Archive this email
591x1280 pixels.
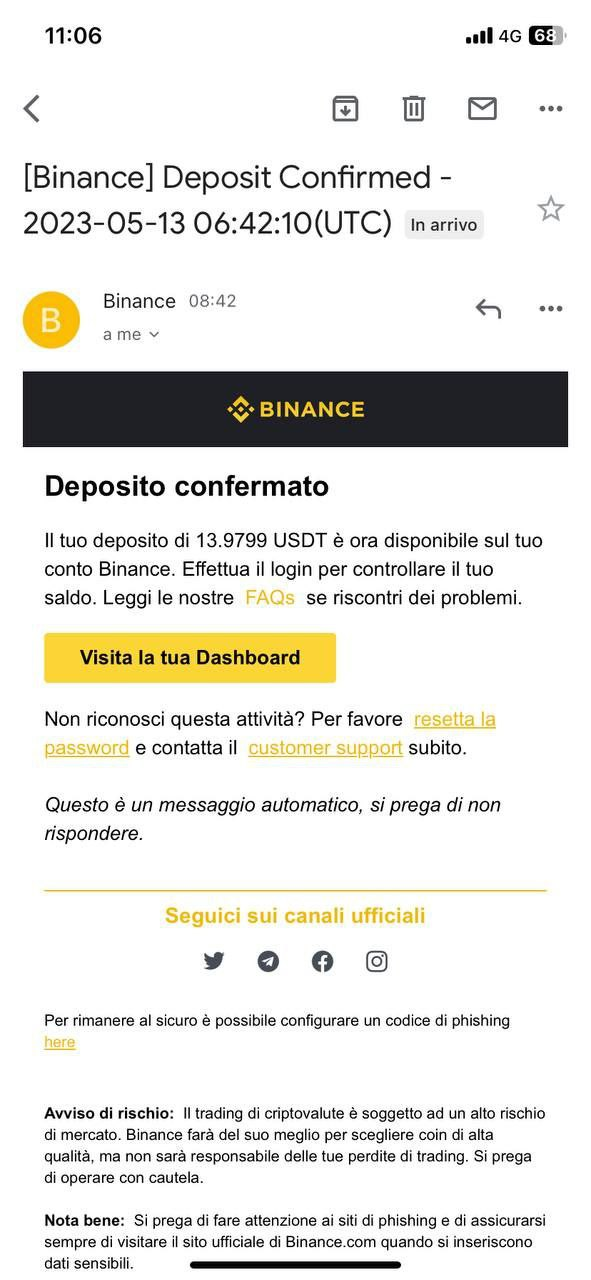[x=345, y=108]
